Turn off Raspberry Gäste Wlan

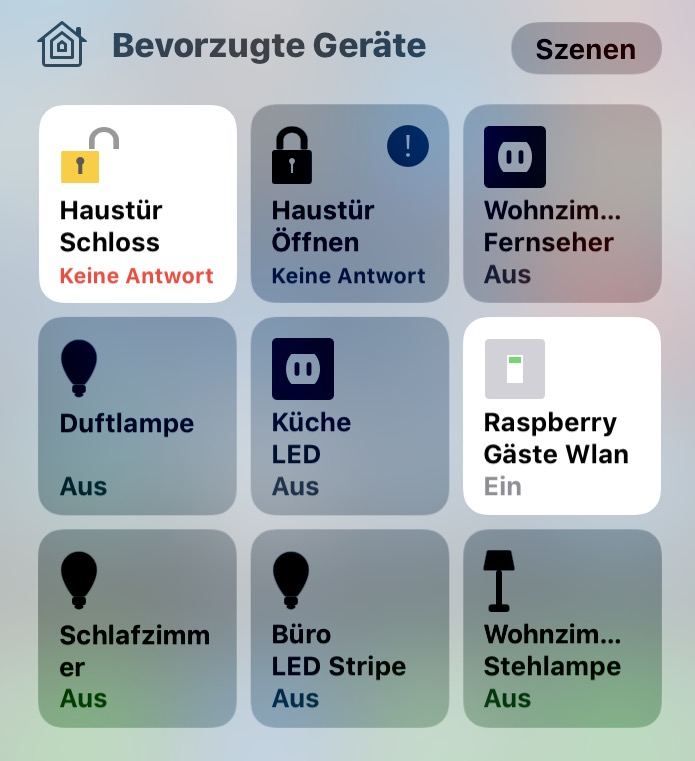pos(562,415)
